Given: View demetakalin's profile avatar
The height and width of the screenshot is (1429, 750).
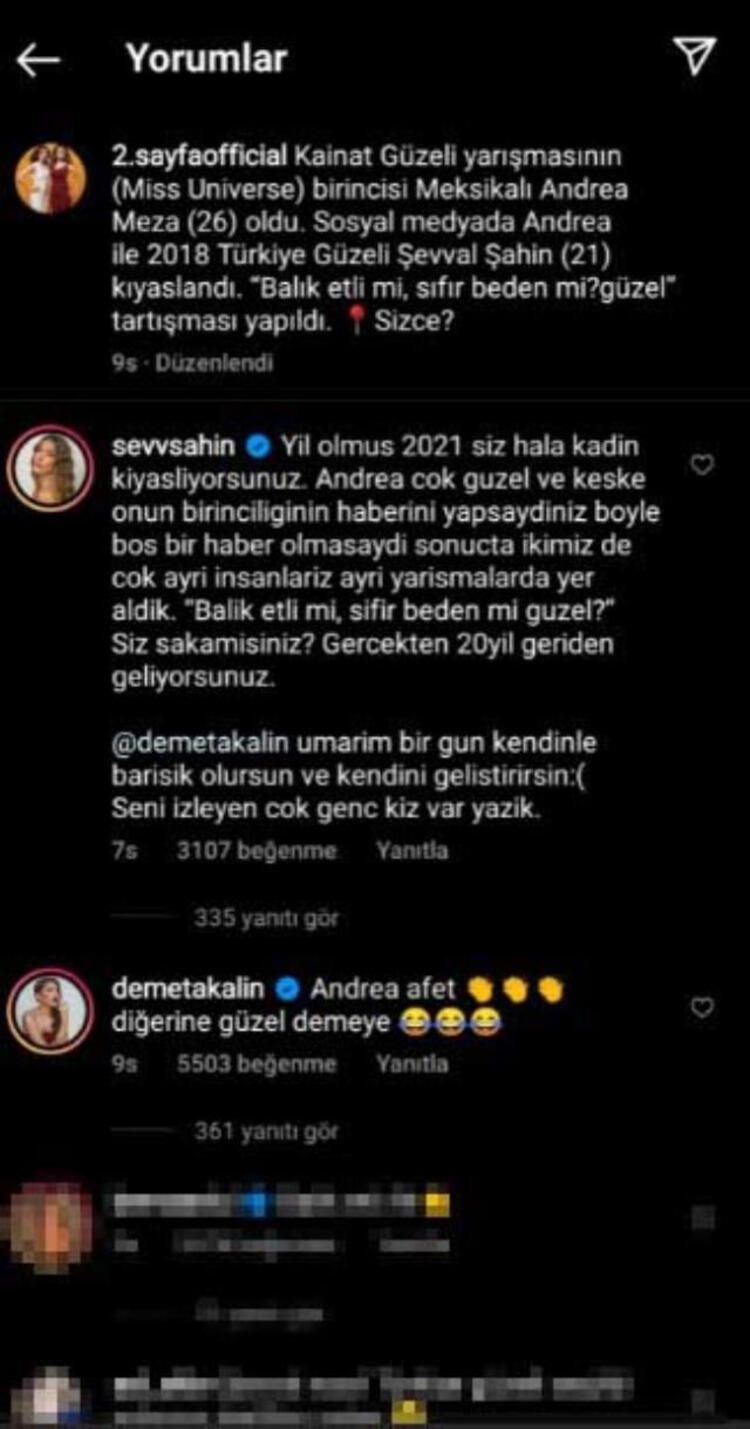Looking at the screenshot, I should (x=49, y=1012).
